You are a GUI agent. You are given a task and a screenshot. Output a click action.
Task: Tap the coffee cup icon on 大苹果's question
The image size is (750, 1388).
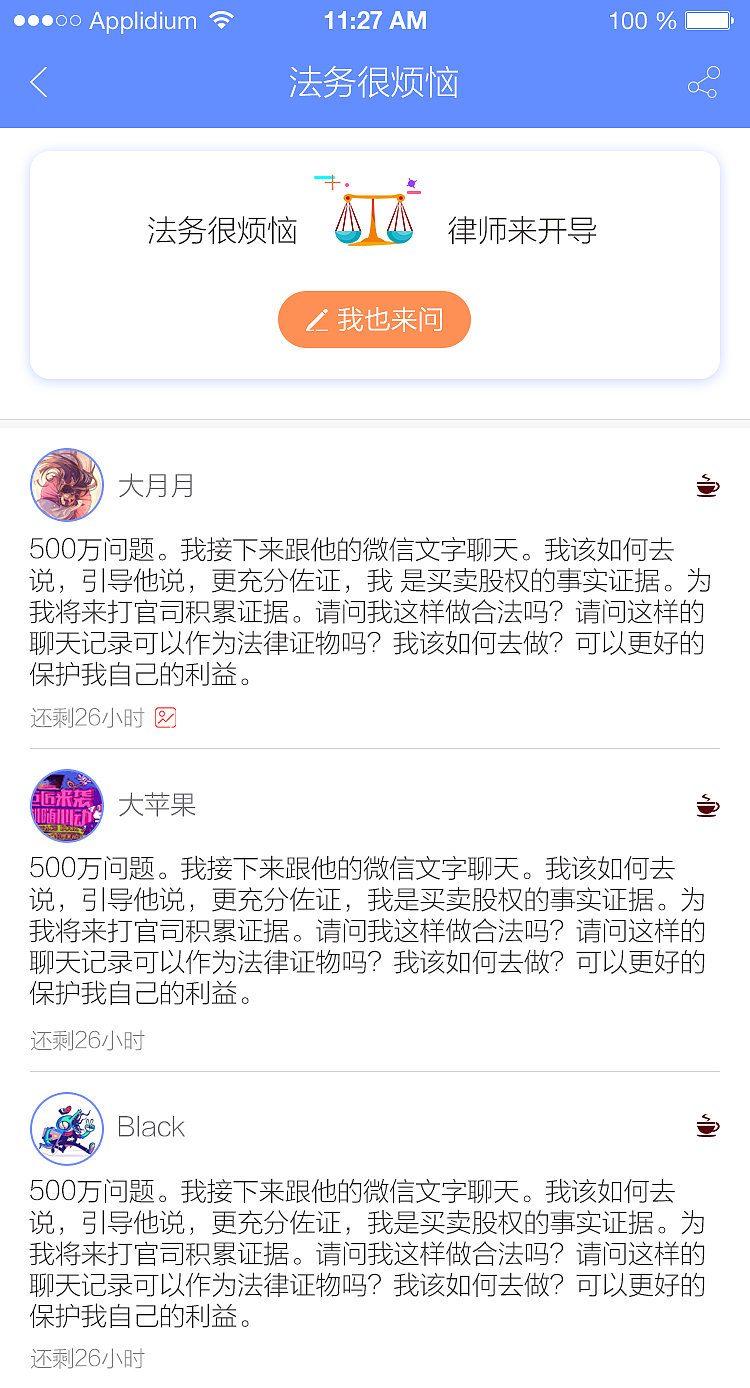tap(707, 806)
